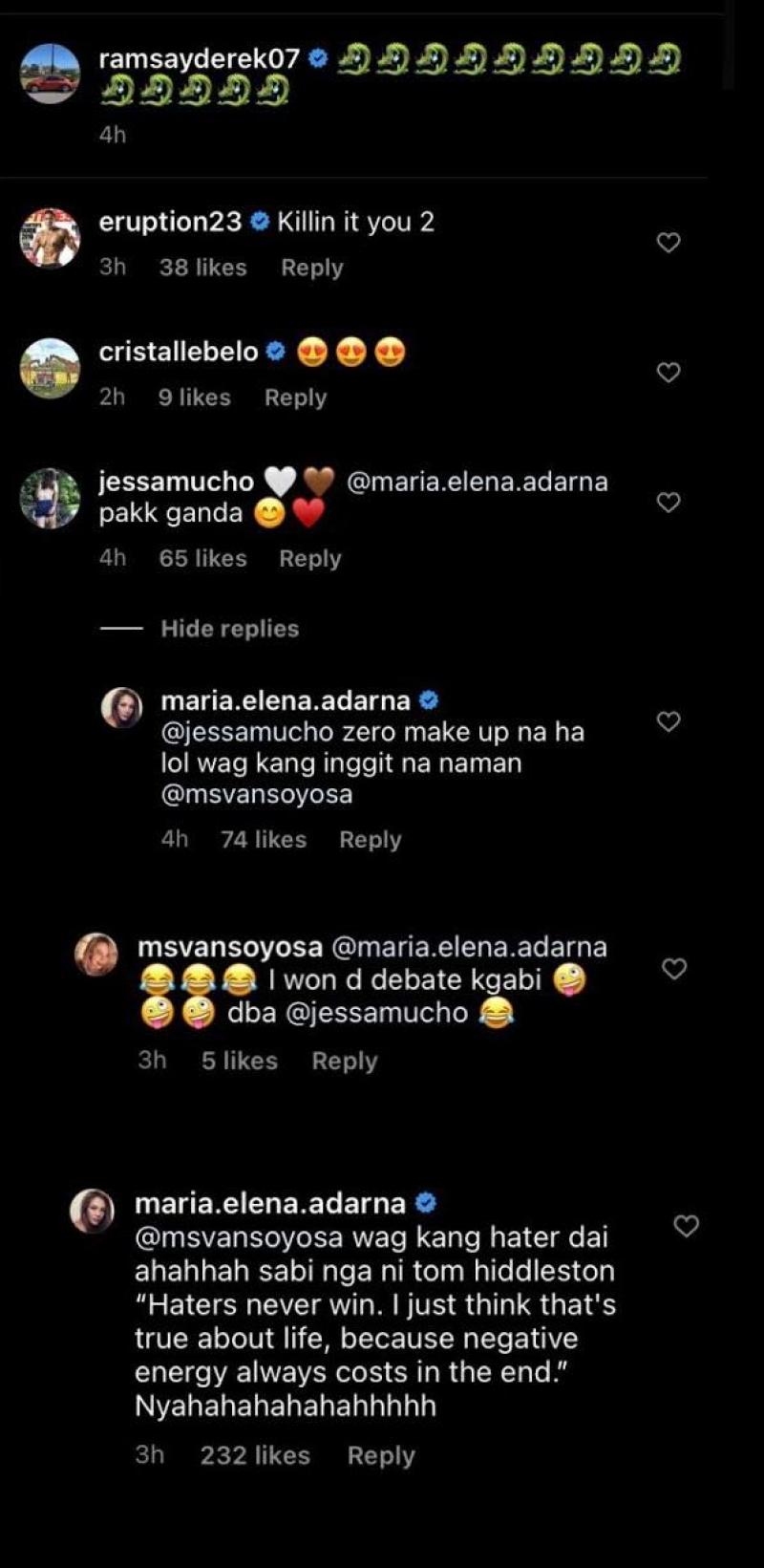
Task: Reply to eruption23's comment
Action: [311, 268]
